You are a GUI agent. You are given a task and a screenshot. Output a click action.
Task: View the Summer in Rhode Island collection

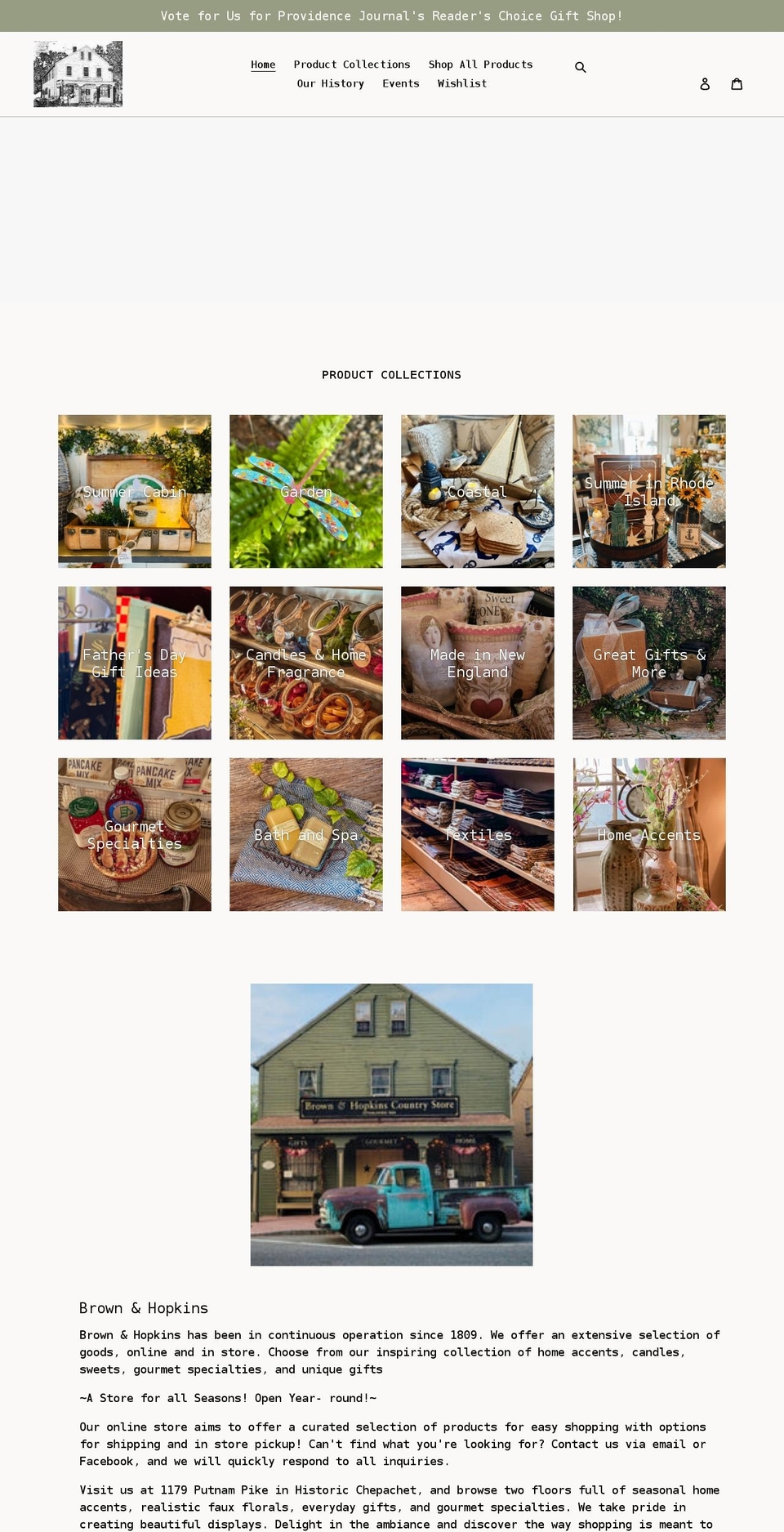(648, 491)
